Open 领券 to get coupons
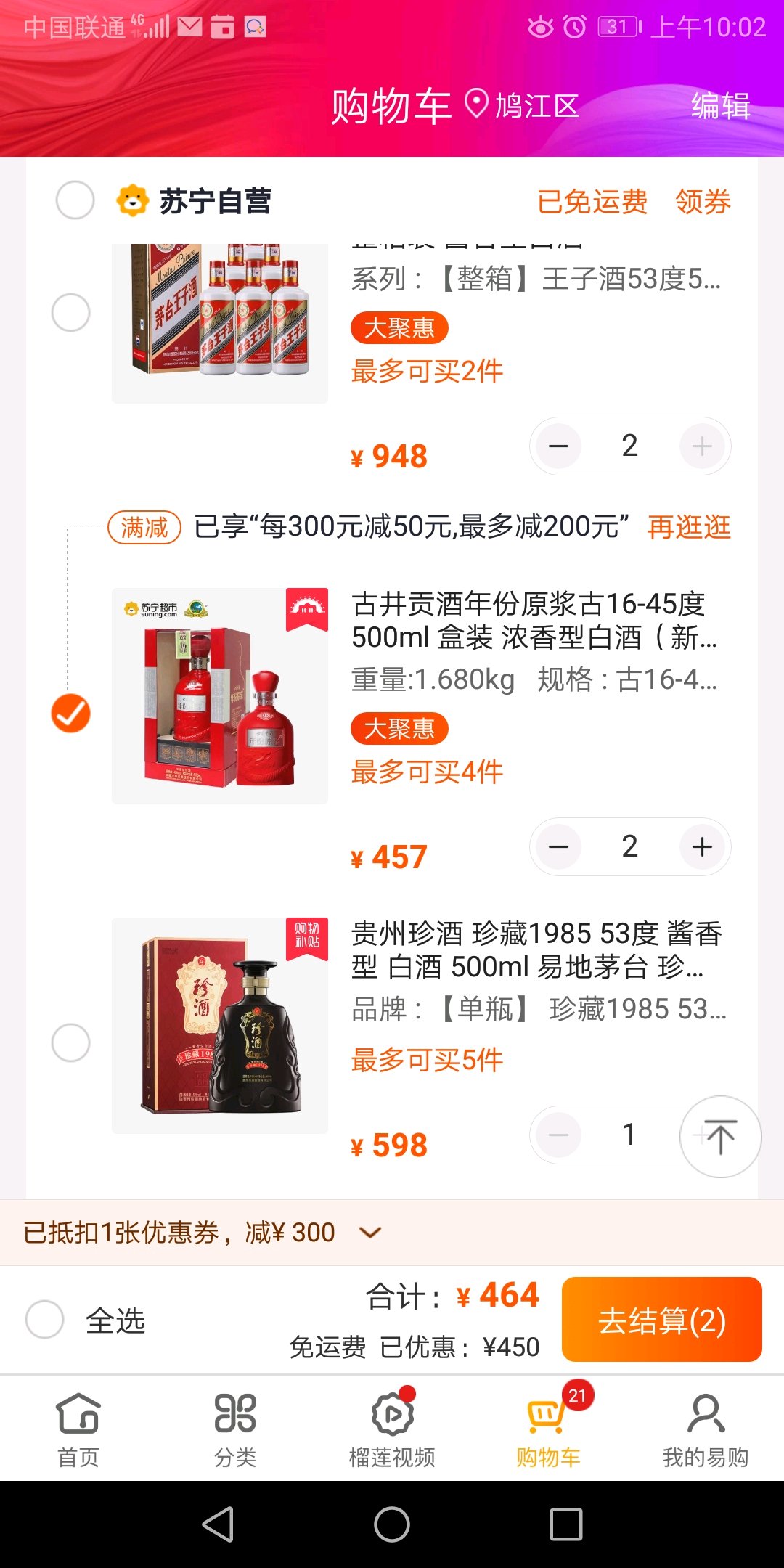784x1568 pixels. point(703,201)
